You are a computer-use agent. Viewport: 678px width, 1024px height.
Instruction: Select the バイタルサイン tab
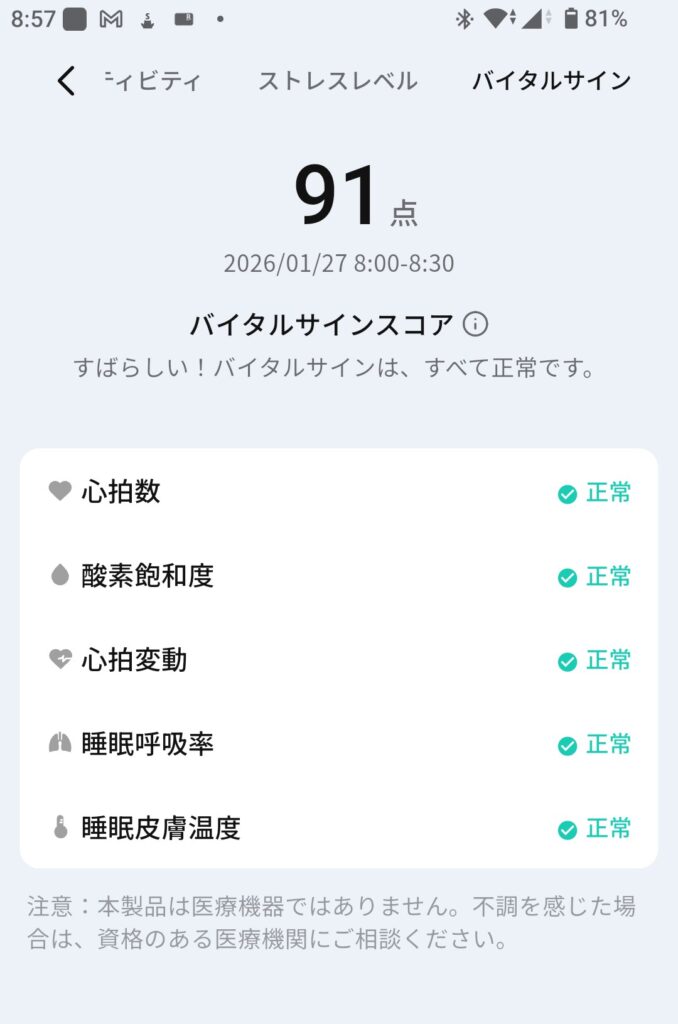click(551, 81)
